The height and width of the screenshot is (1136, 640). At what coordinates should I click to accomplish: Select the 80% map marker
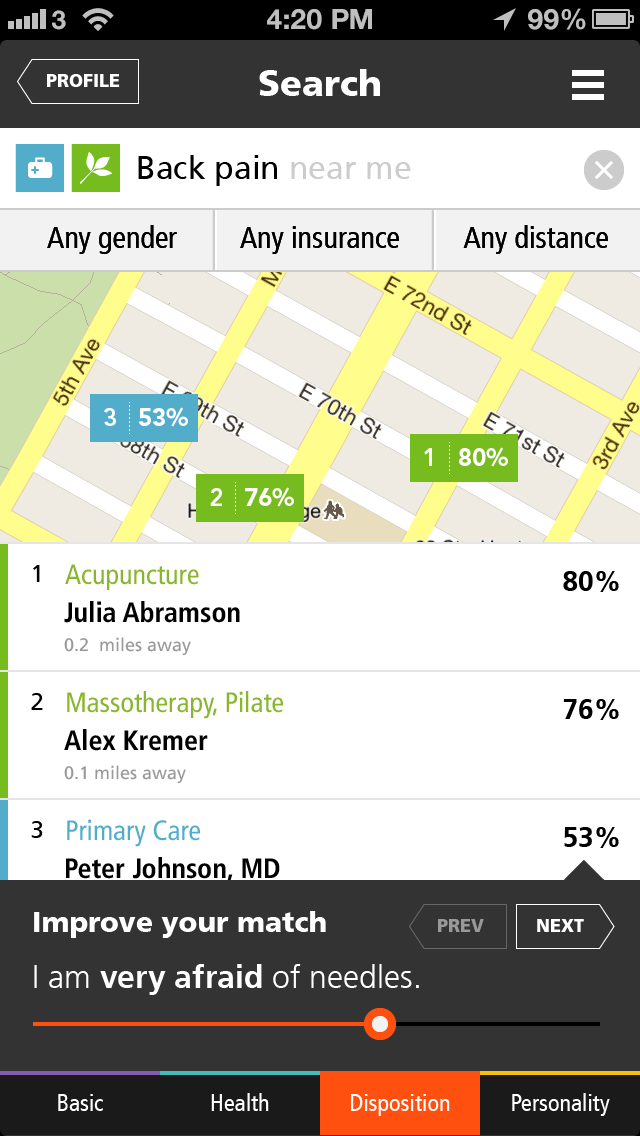coord(464,458)
